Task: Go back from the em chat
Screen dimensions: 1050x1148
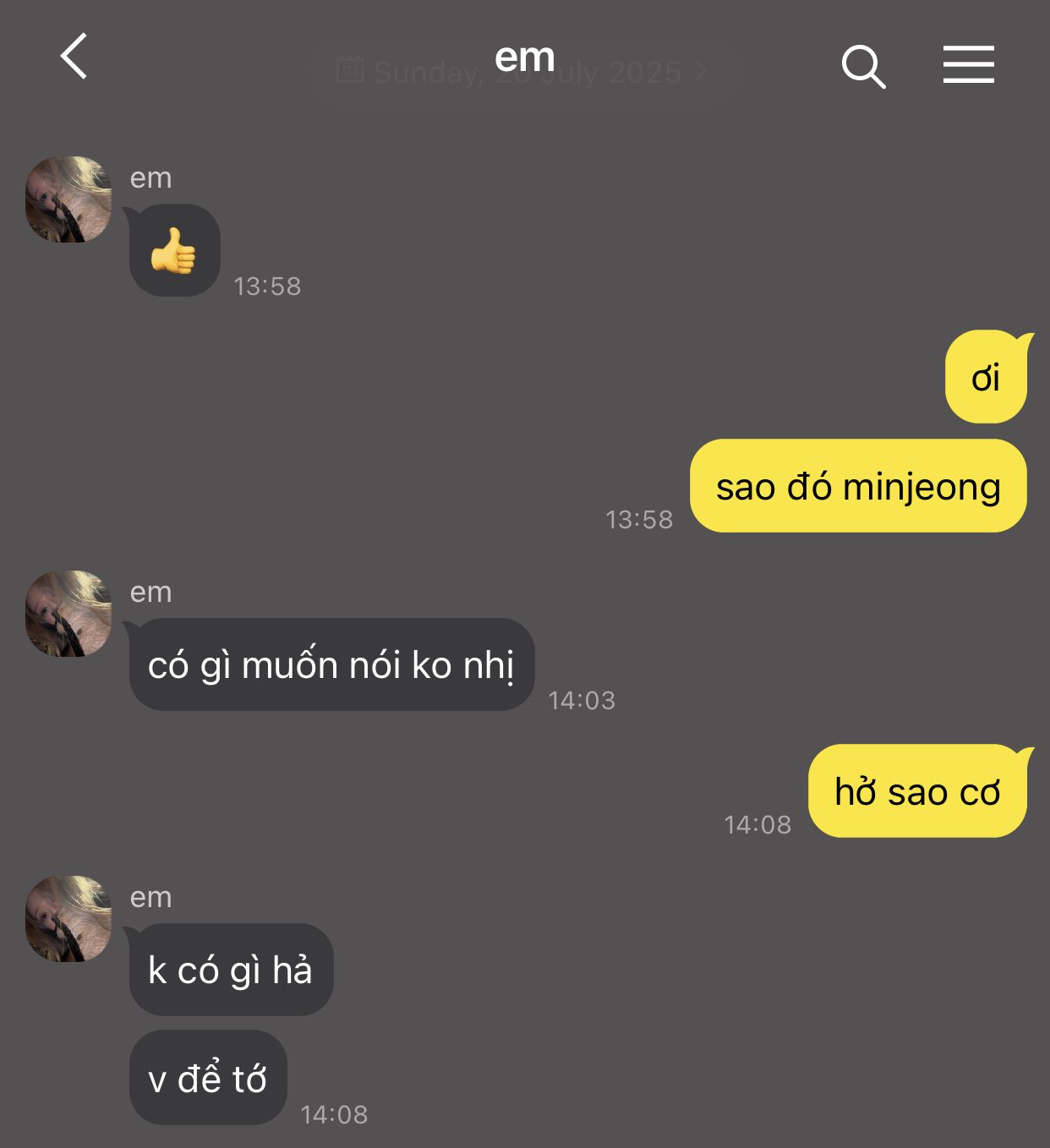Action: (x=74, y=57)
